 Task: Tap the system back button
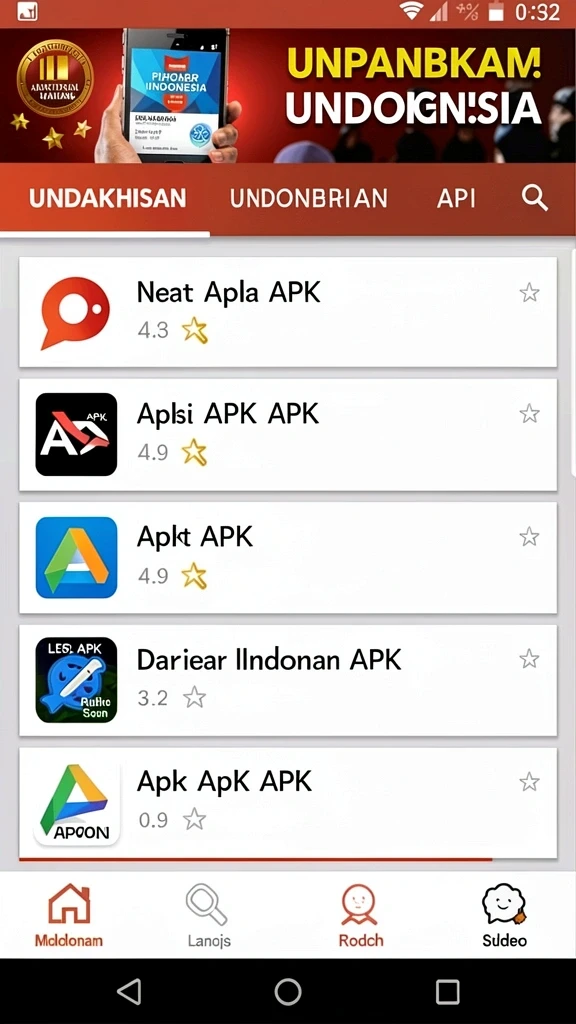click(129, 992)
